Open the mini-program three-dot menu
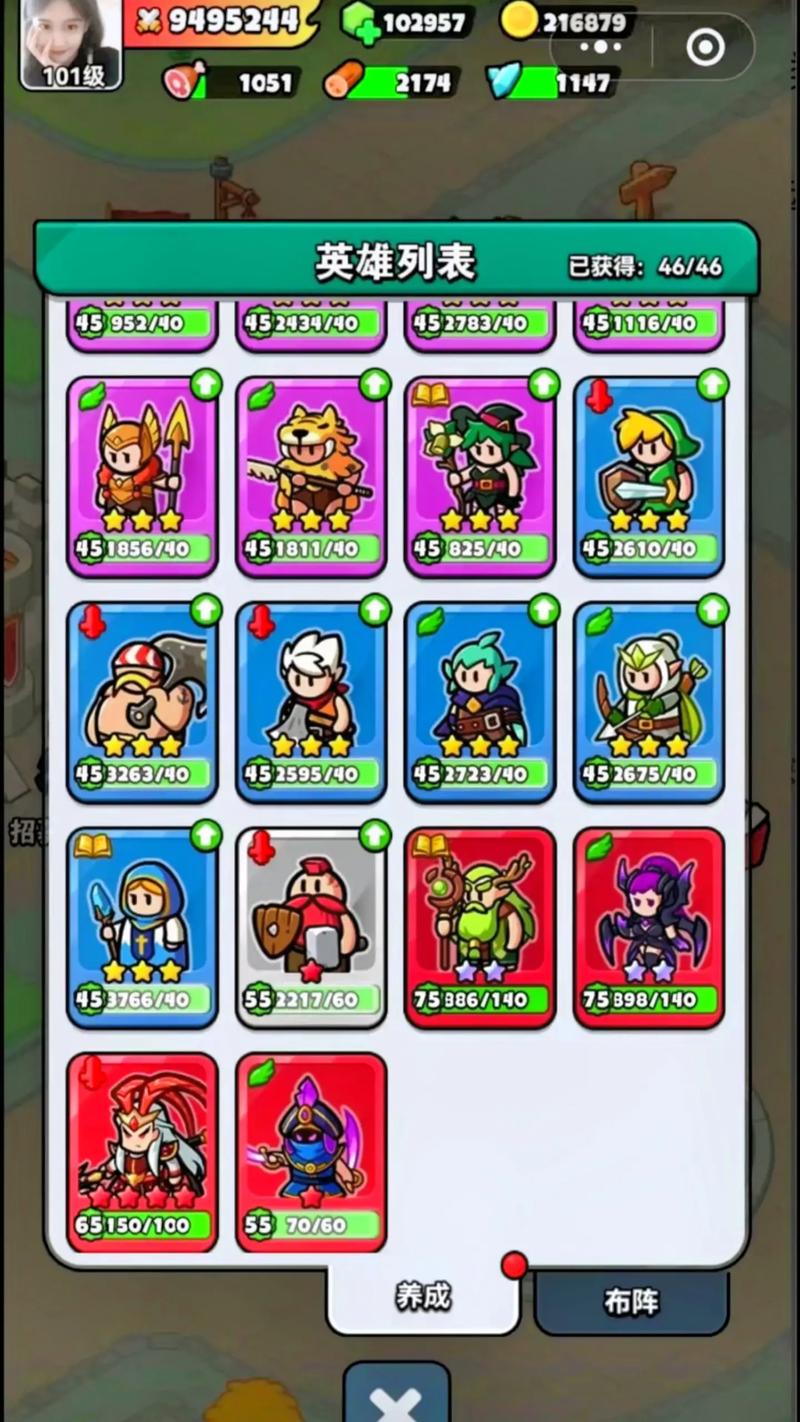Viewport: 800px width, 1422px height. pos(601,46)
